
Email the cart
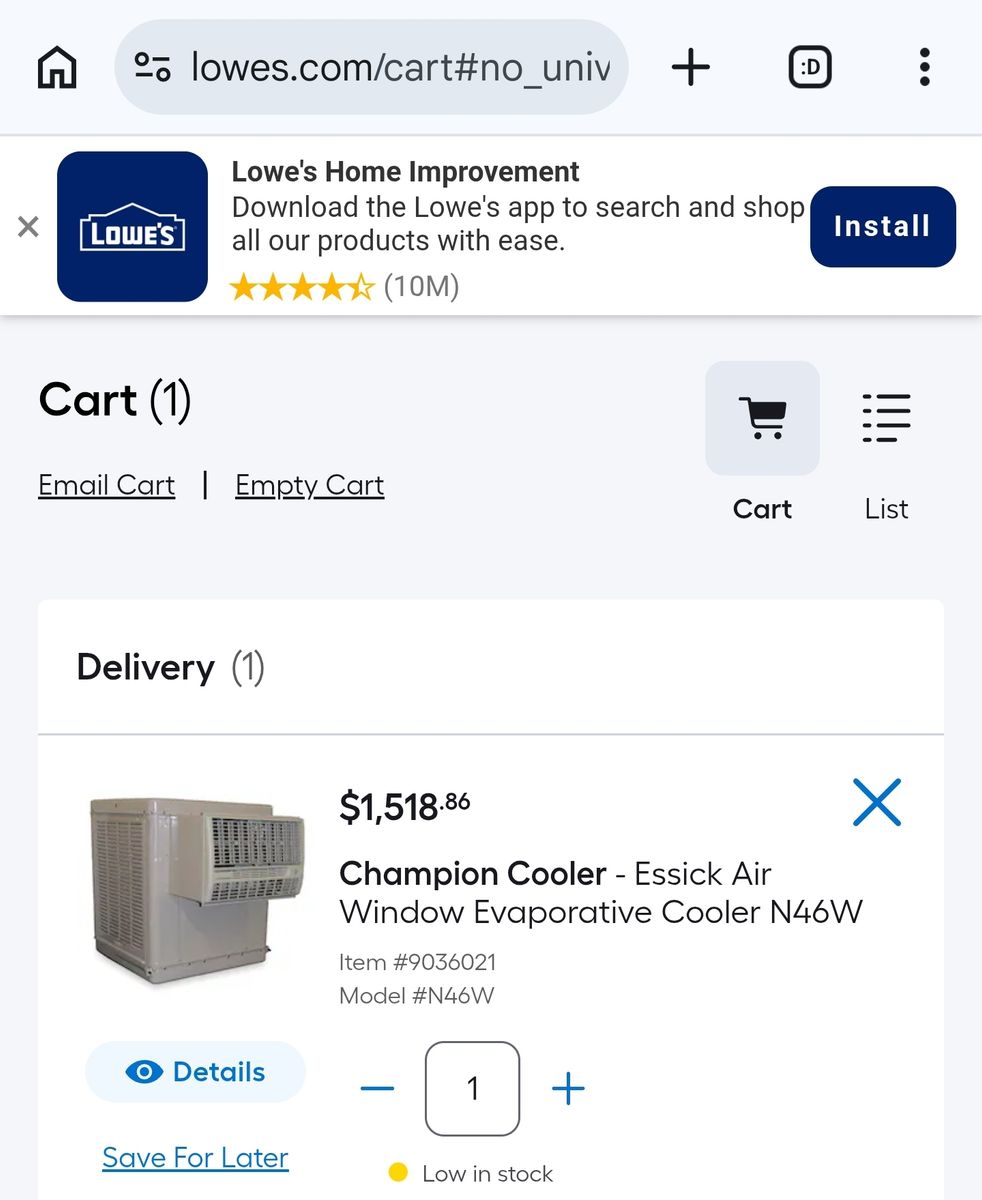tap(107, 485)
